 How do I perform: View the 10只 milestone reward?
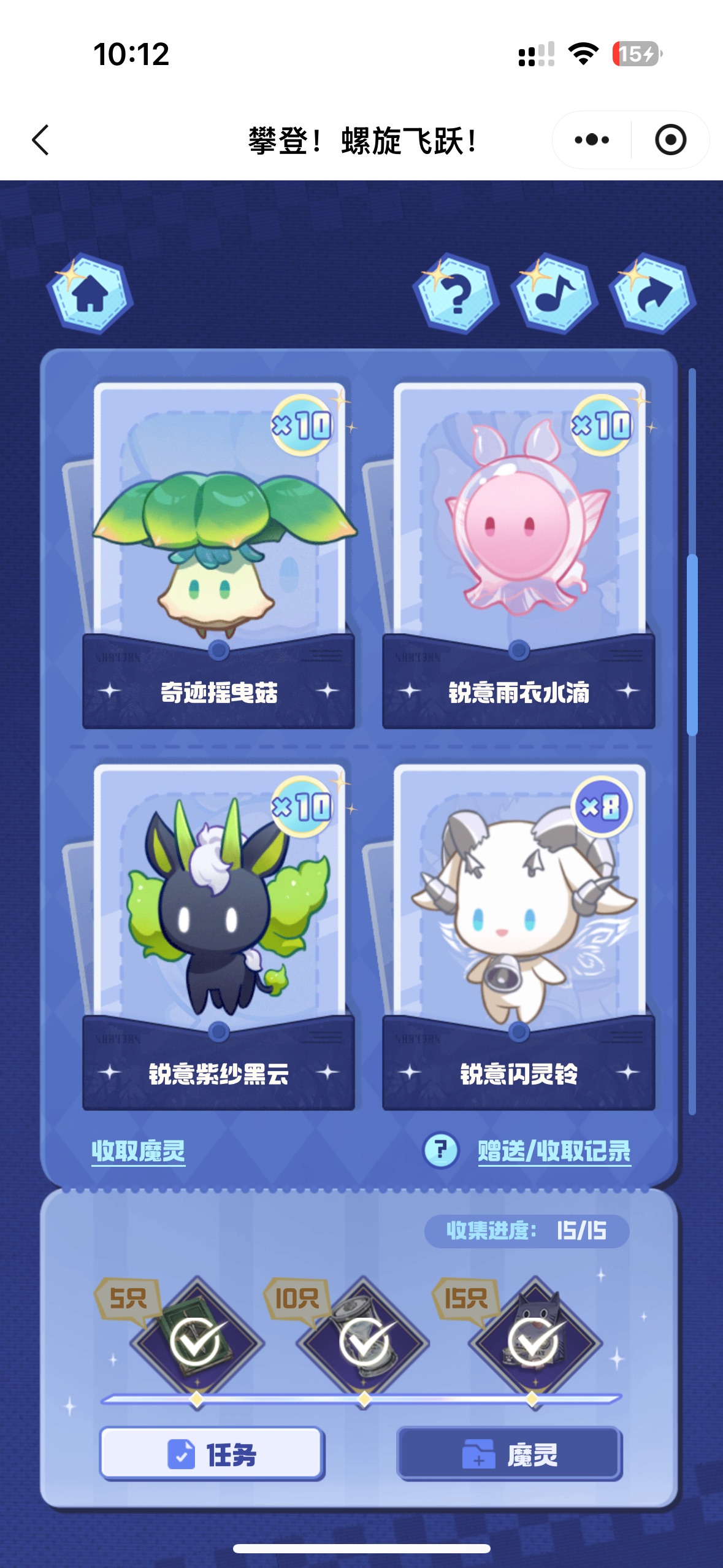364,1341
